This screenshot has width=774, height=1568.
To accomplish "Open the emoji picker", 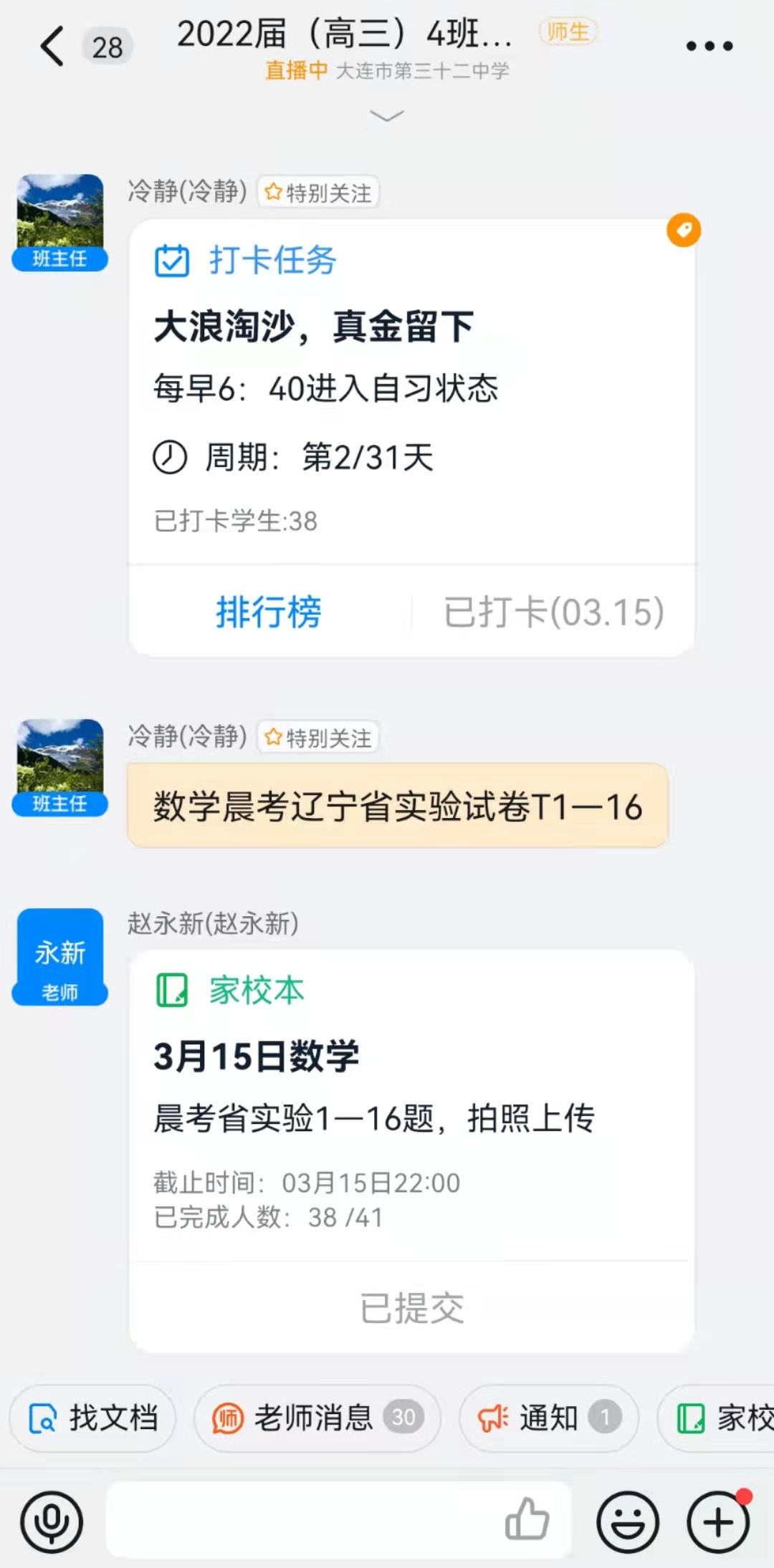I will (628, 1521).
